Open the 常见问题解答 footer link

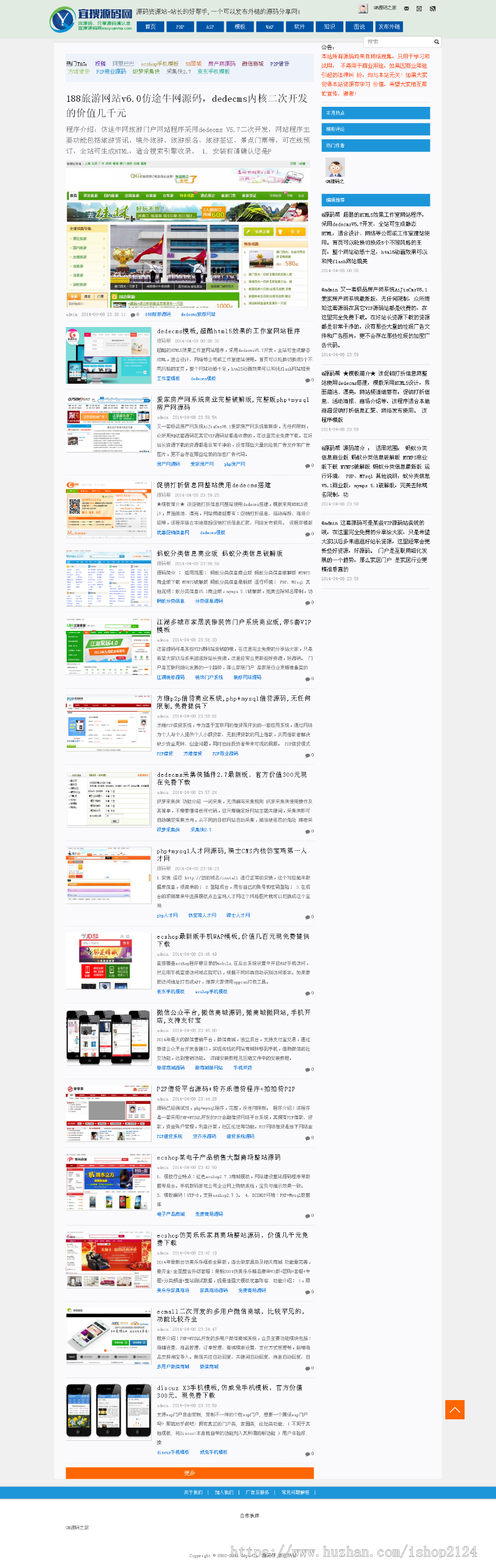(295, 1492)
